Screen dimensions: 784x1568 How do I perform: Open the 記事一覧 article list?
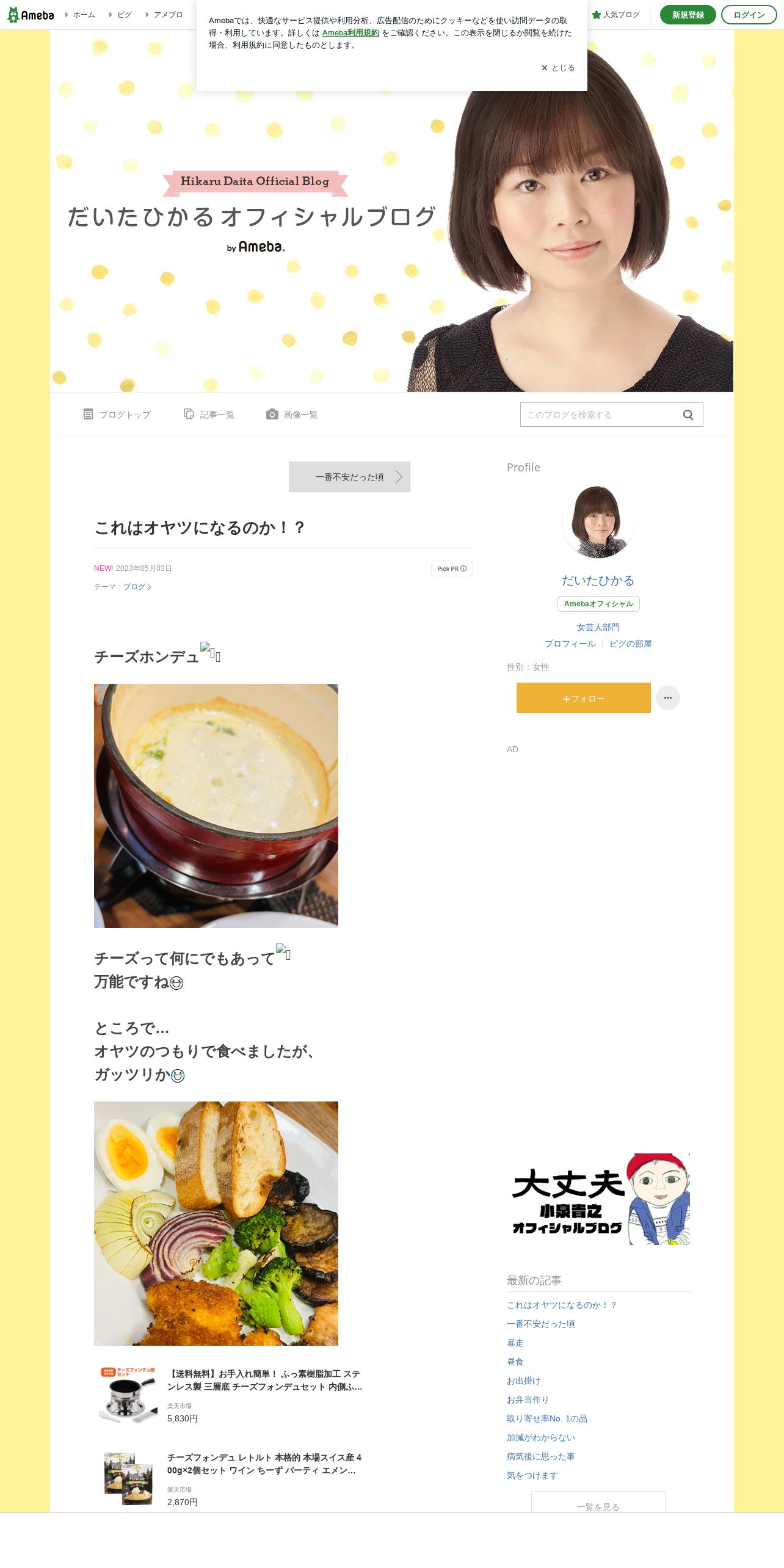pyautogui.click(x=209, y=415)
